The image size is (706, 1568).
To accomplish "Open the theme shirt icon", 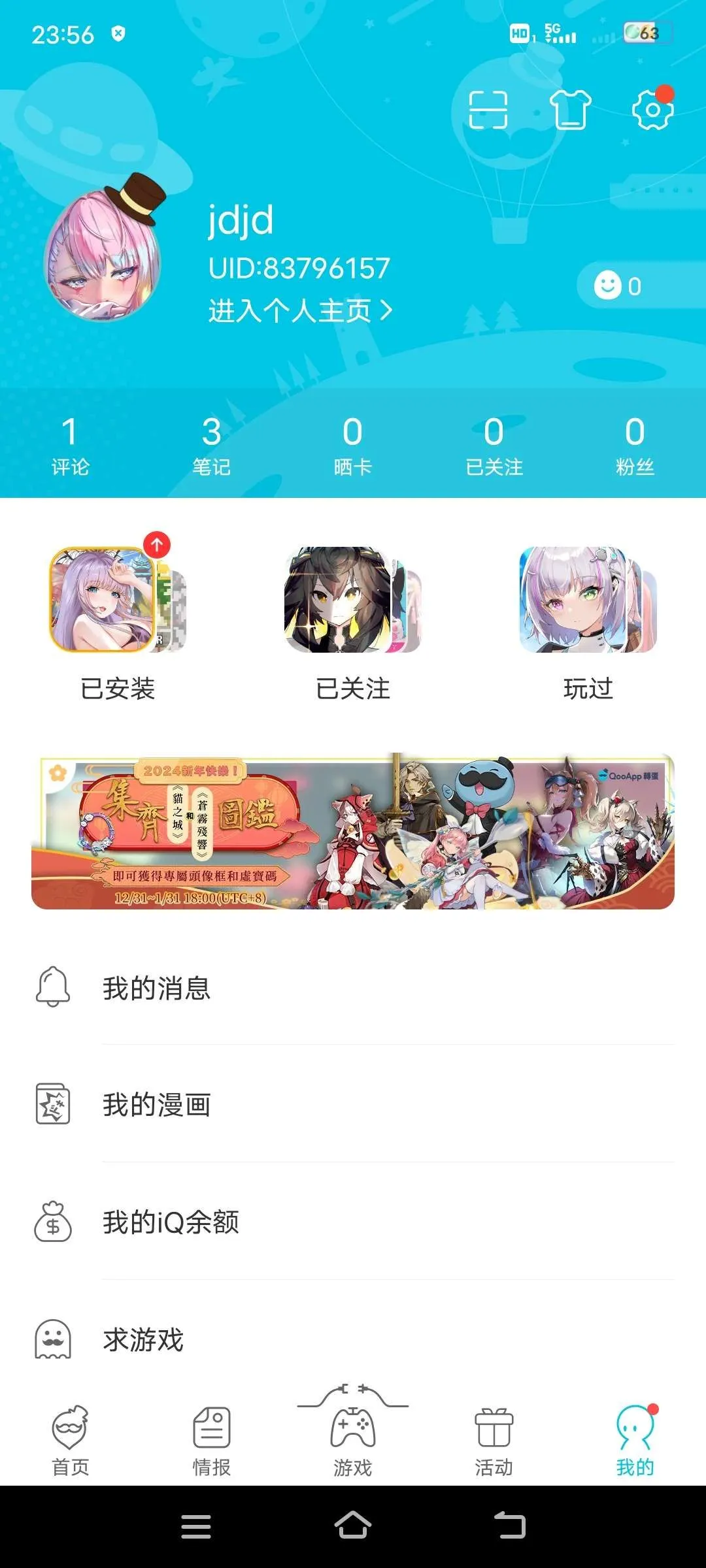I will tap(570, 110).
